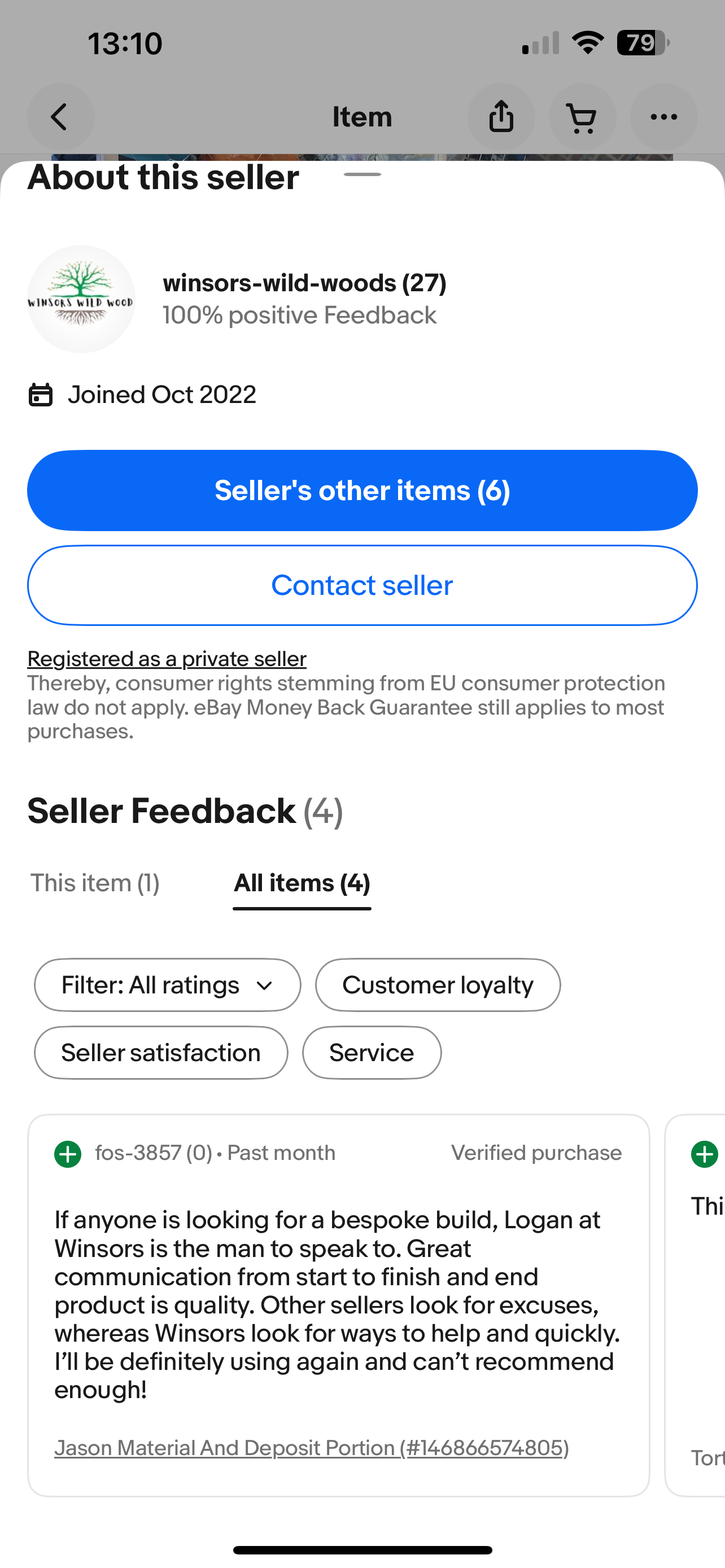This screenshot has width=725, height=1568.
Task: Open the feedback card from fos-3857
Action: [338, 1303]
